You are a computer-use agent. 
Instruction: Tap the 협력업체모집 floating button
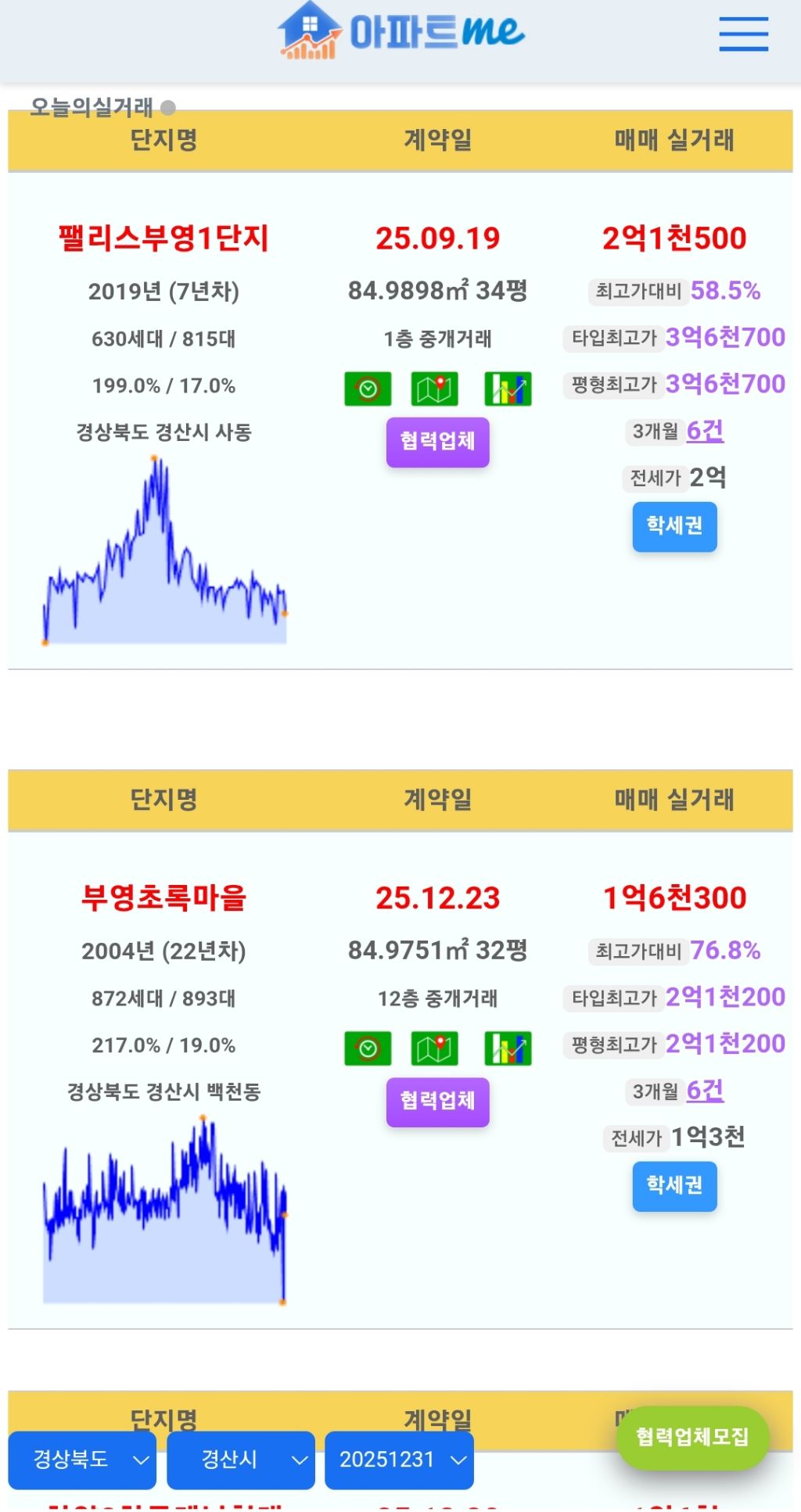692,1437
